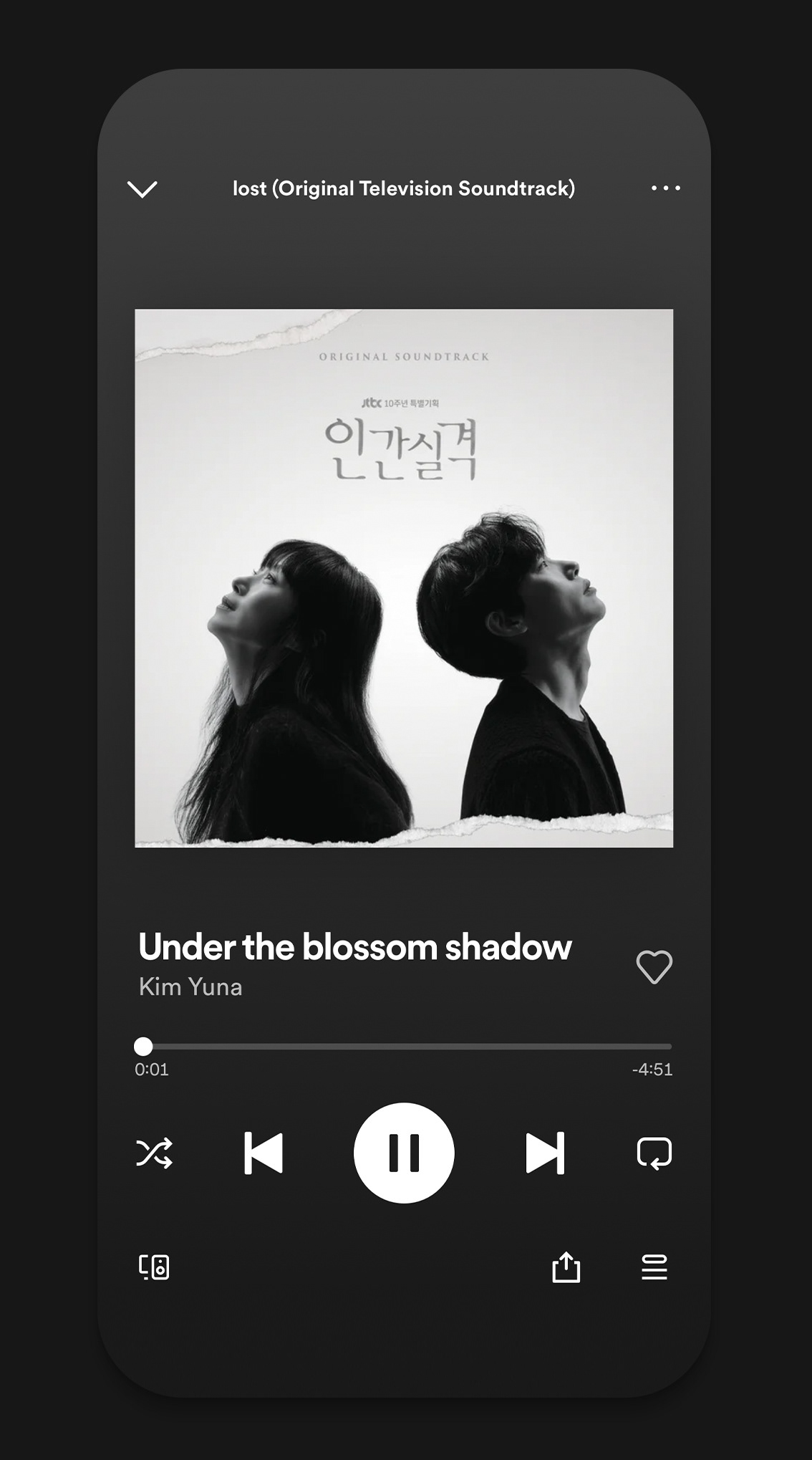The image size is (812, 1460).
Task: Collapse the now playing screen
Action: click(x=142, y=189)
